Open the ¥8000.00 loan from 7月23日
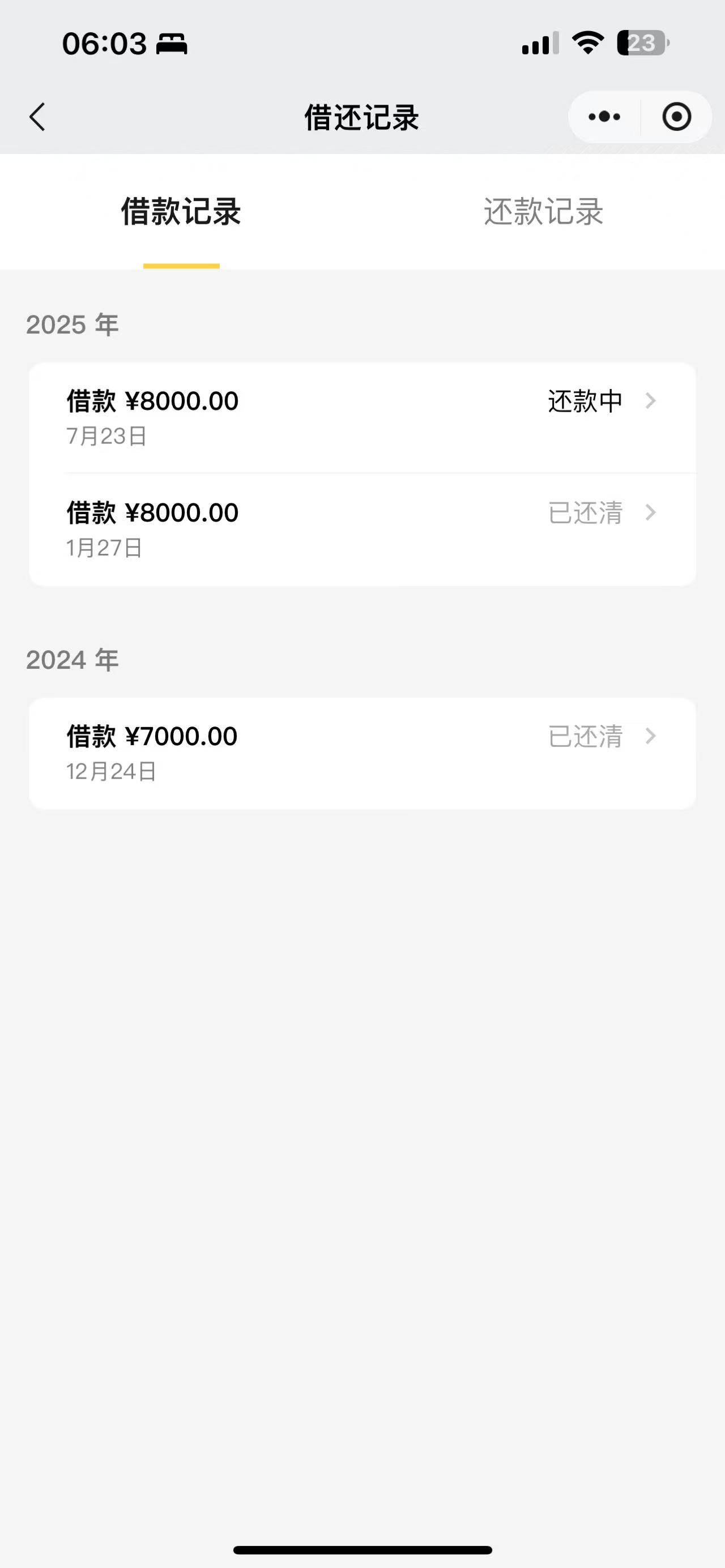Image resolution: width=725 pixels, height=1568 pixels. point(362,417)
